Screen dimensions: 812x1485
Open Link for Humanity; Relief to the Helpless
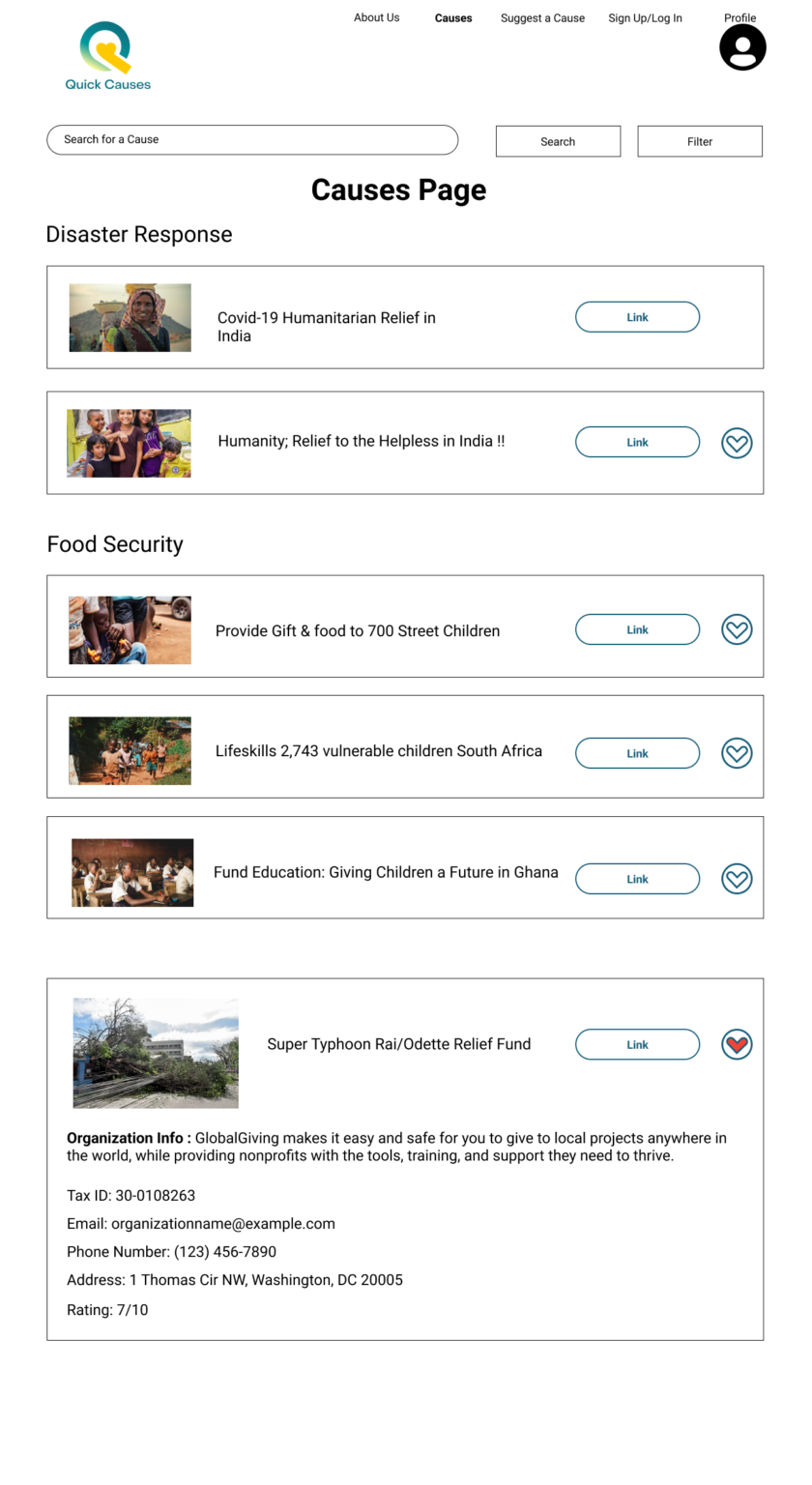637,442
